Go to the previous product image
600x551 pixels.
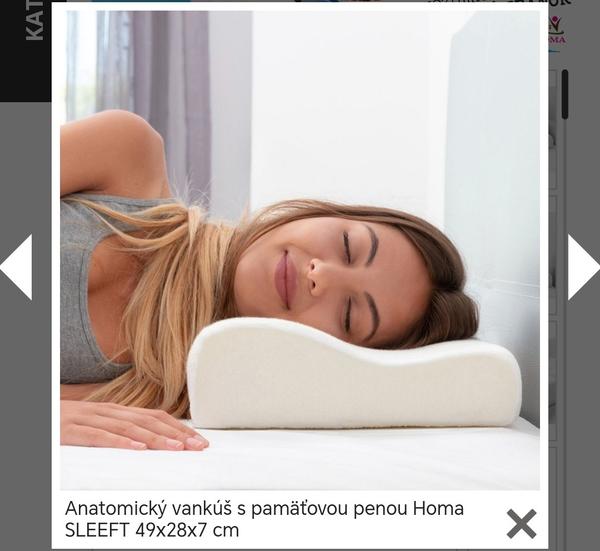tap(17, 267)
